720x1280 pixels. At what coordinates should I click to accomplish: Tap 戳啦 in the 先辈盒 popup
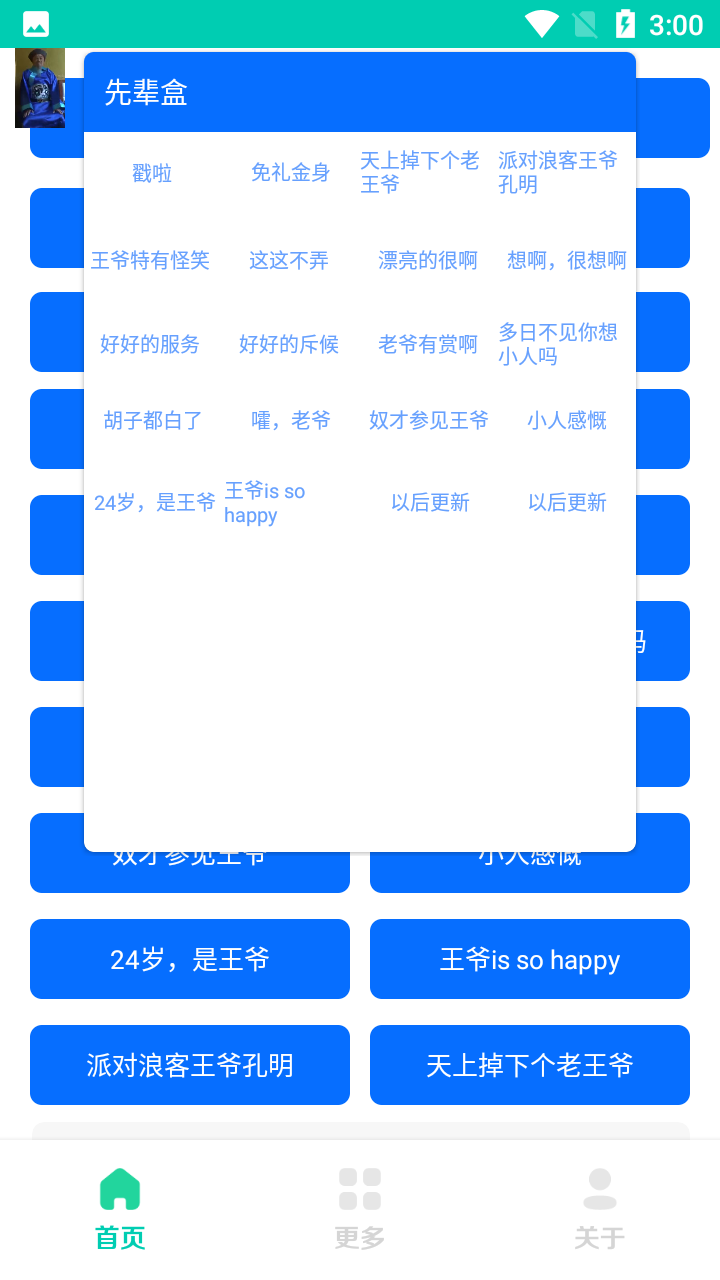coord(152,173)
